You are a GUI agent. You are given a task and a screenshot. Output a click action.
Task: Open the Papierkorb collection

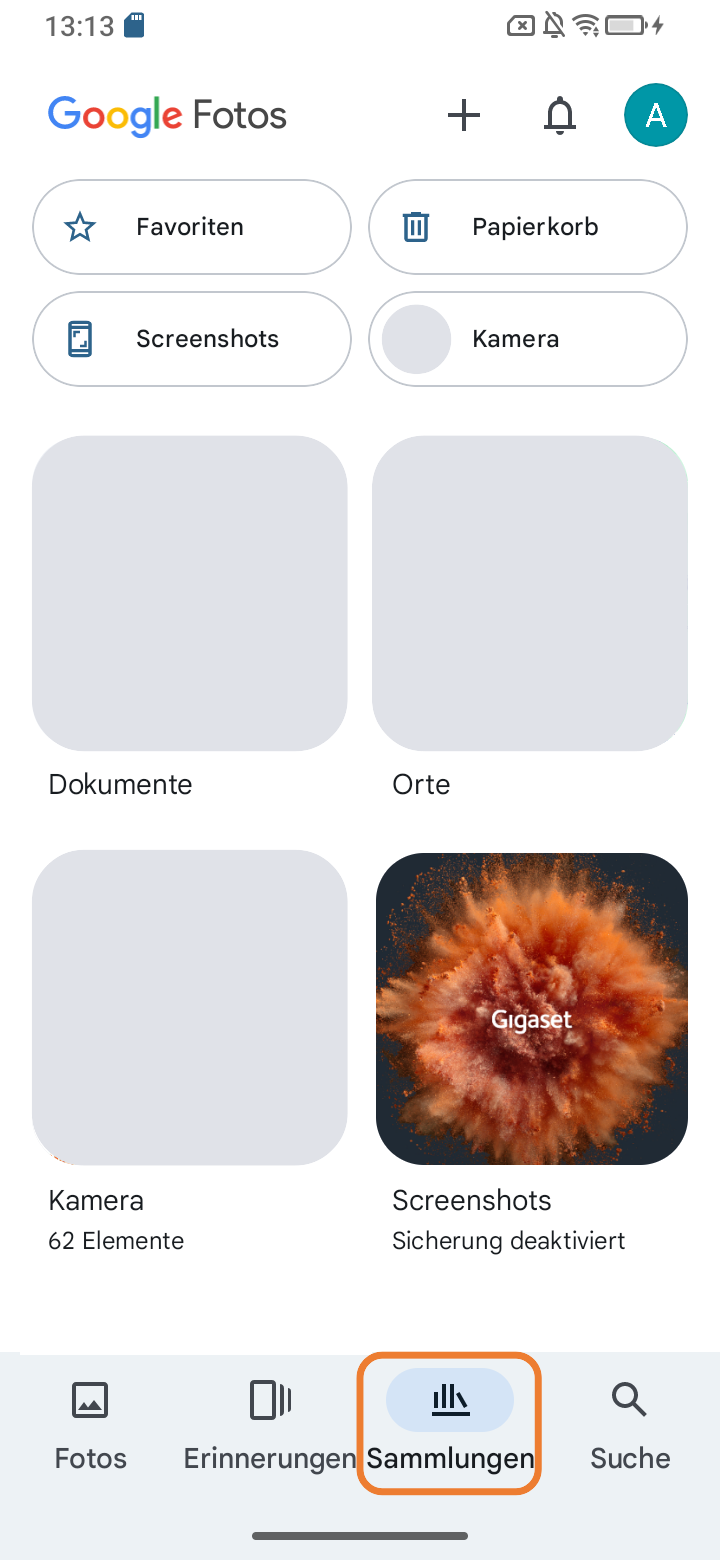coord(527,226)
